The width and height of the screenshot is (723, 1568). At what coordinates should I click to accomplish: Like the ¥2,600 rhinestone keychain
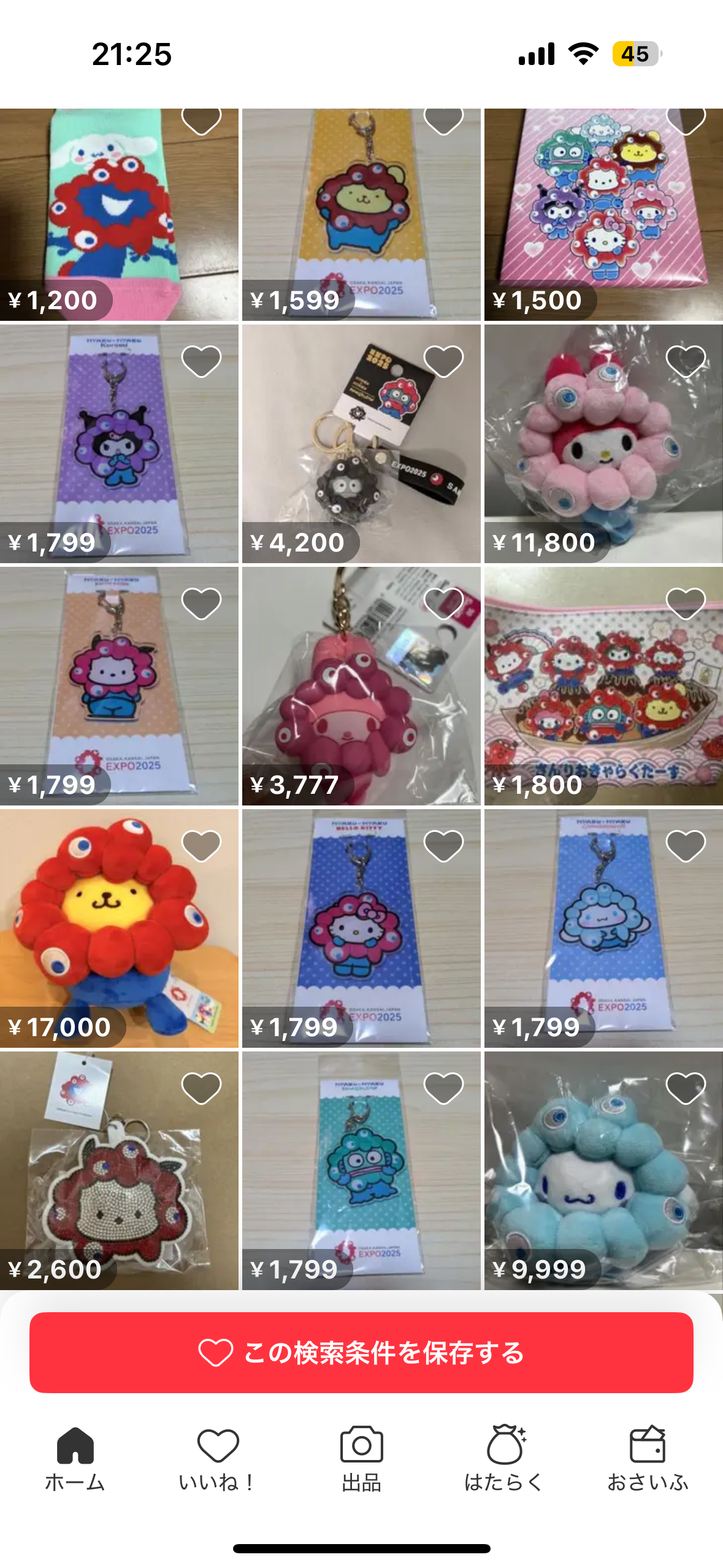201,1088
